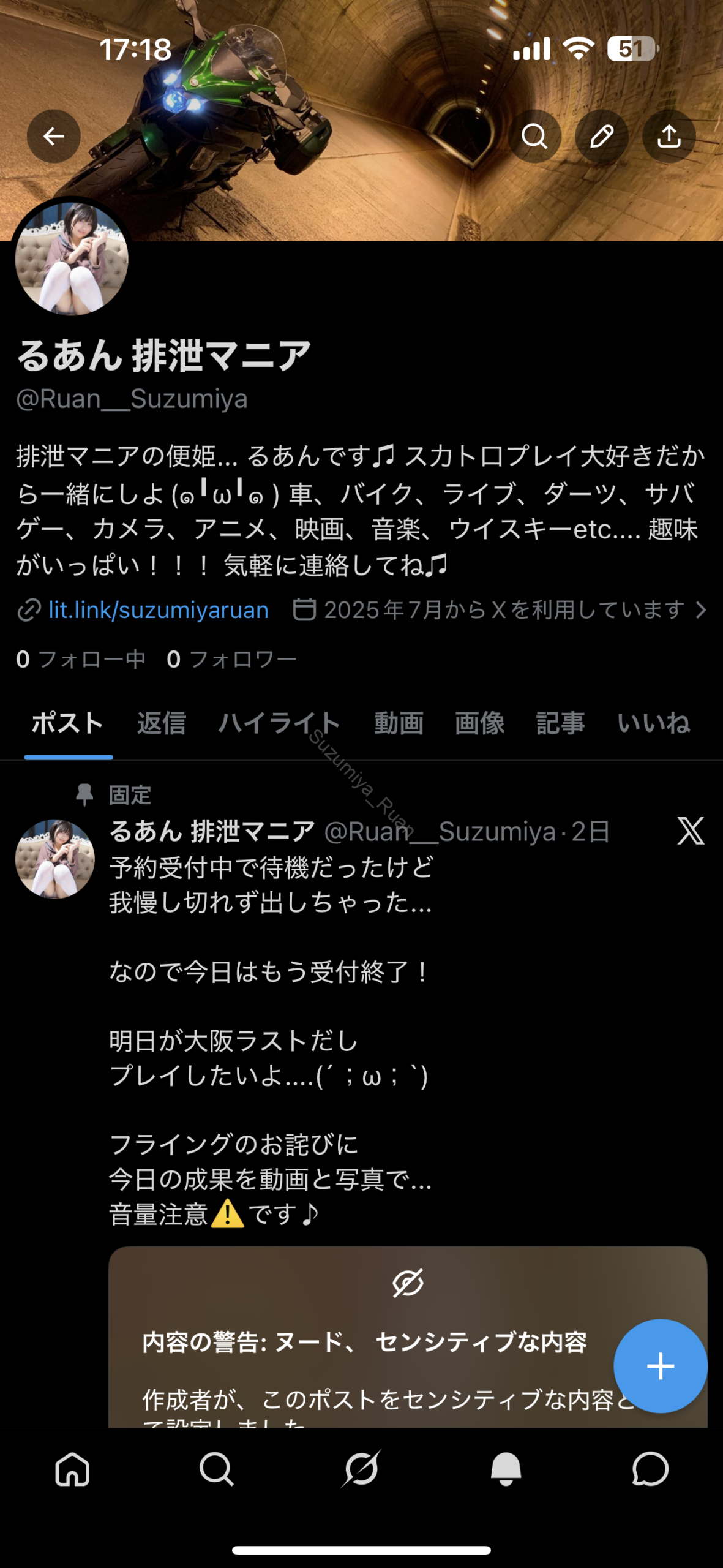Screen dimensions: 723x1568
Task: Switch to the 画像 tab
Action: point(479,723)
